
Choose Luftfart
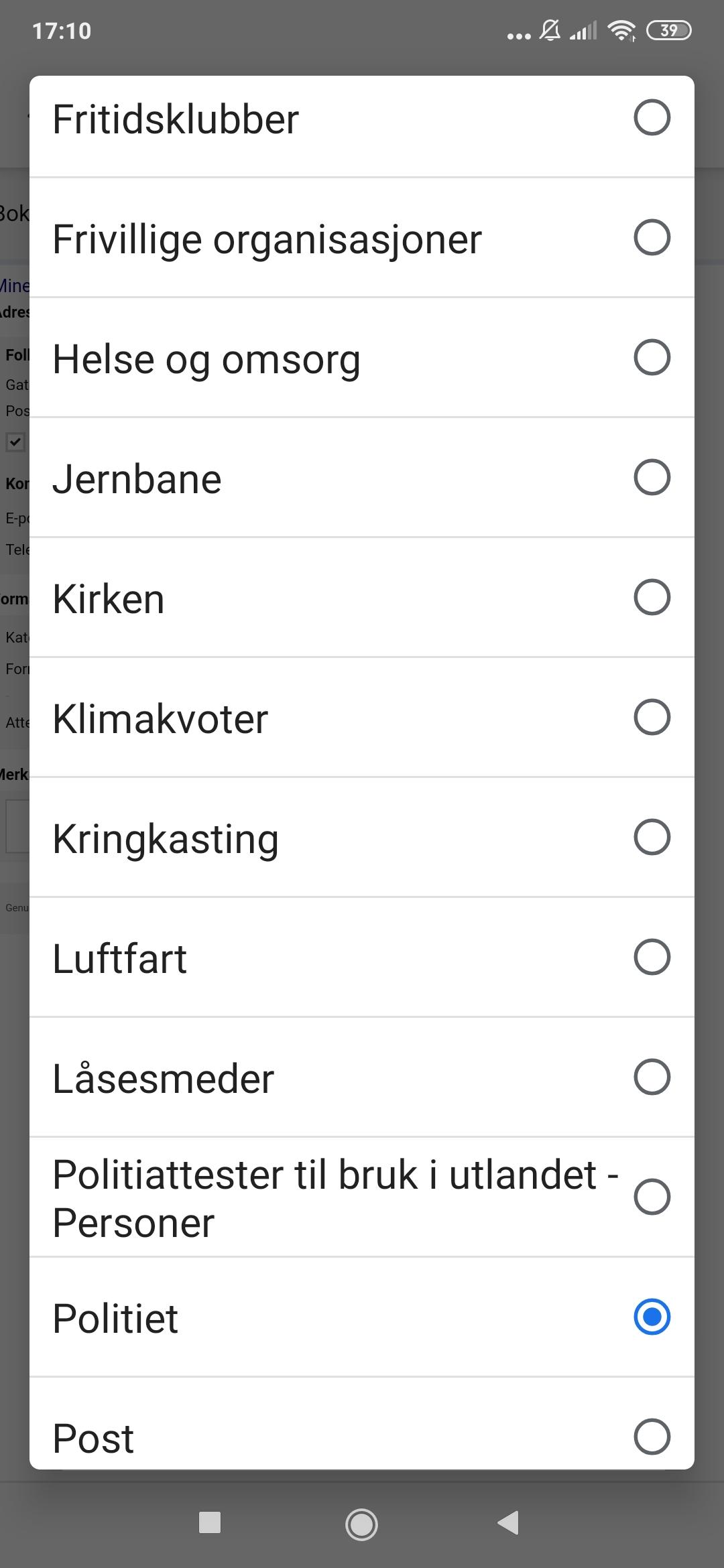tap(362, 958)
